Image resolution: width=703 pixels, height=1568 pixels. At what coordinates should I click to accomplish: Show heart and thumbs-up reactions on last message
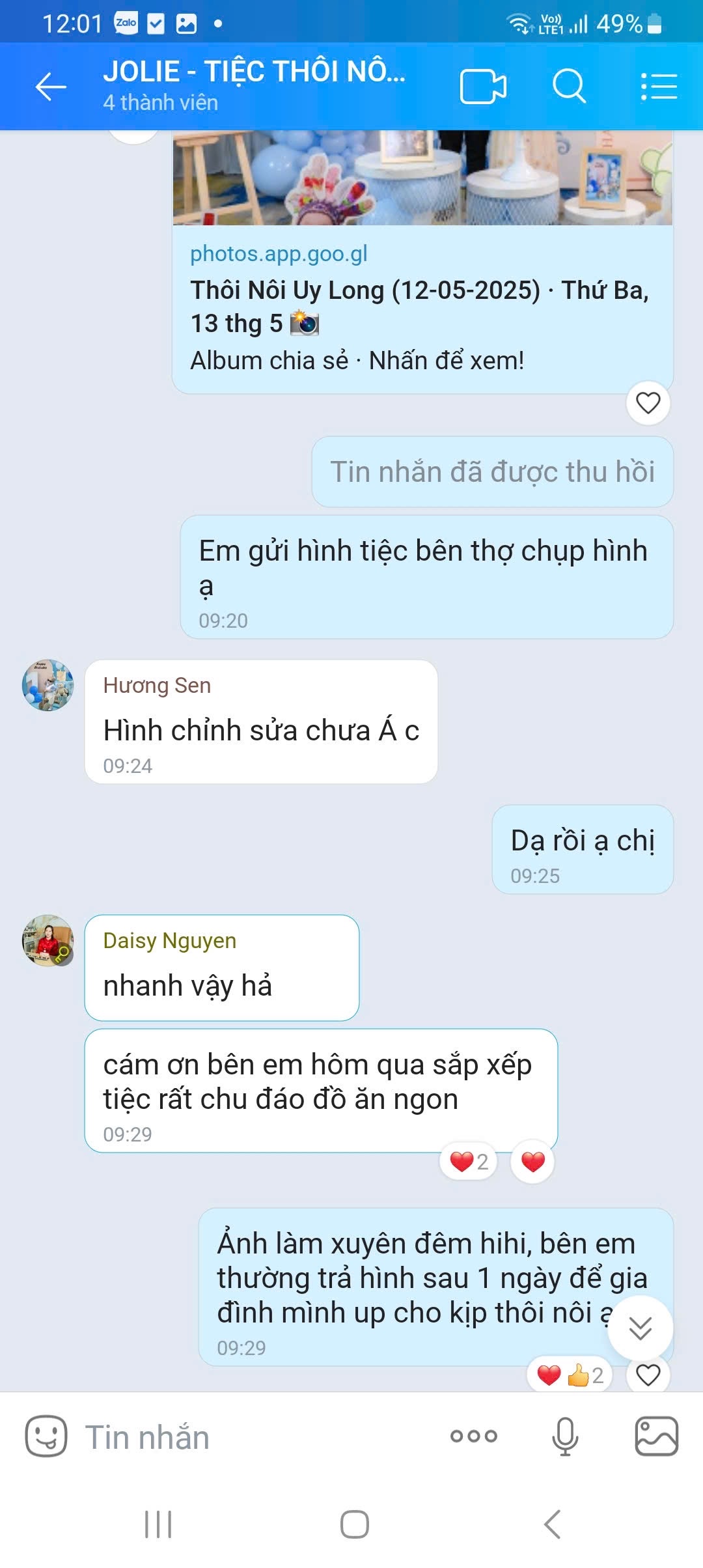(x=570, y=1375)
